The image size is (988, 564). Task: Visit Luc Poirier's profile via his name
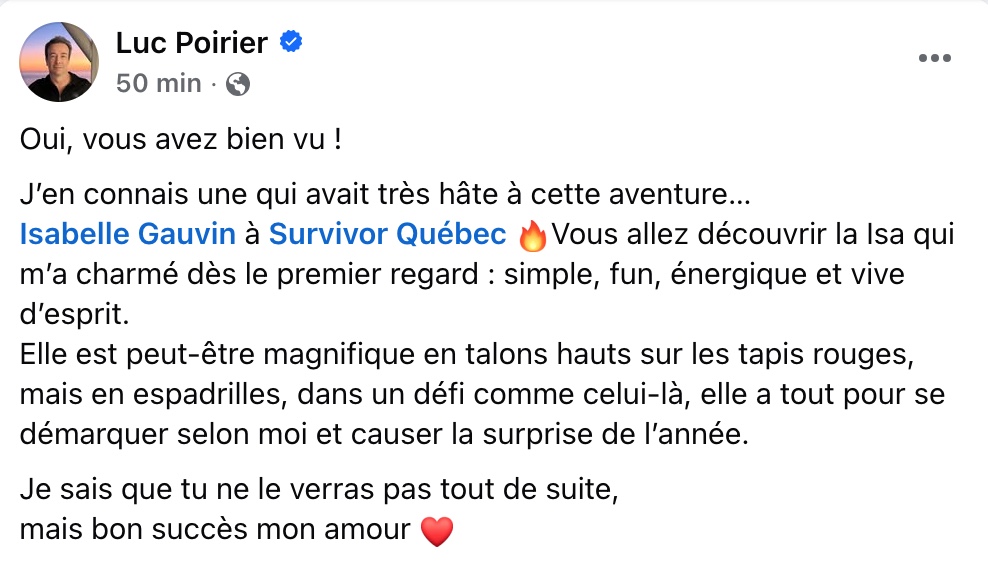(x=192, y=43)
